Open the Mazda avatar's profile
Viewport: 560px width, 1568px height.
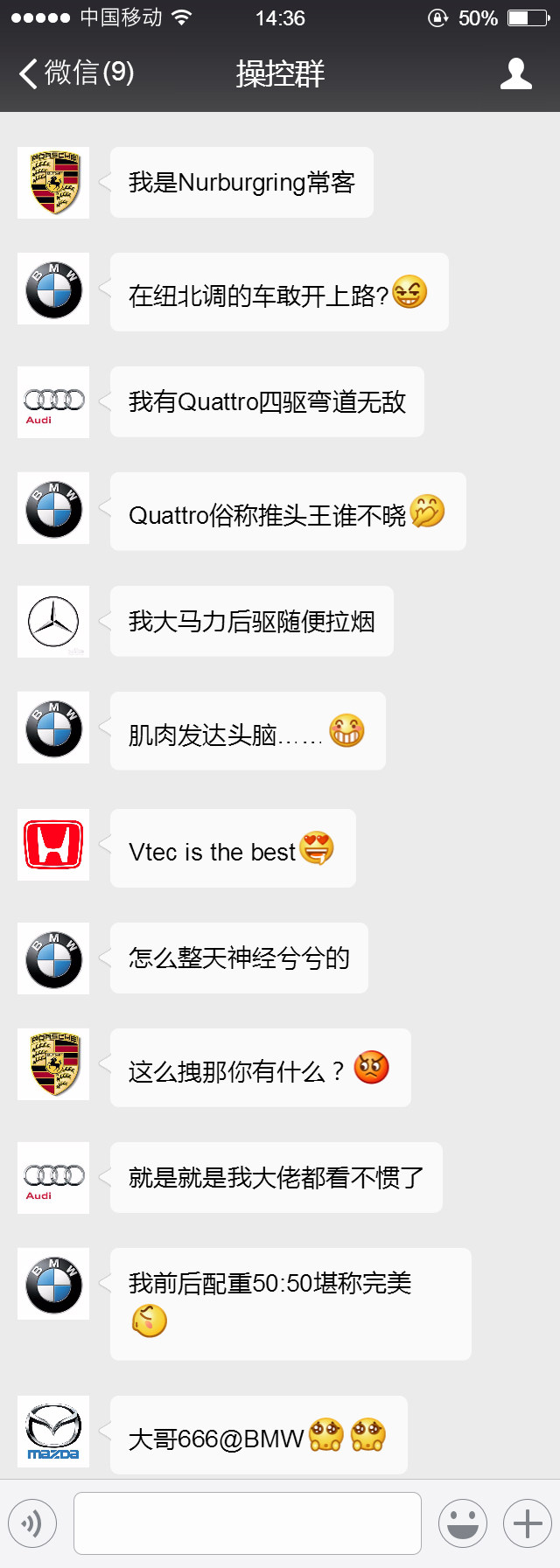[53, 1432]
